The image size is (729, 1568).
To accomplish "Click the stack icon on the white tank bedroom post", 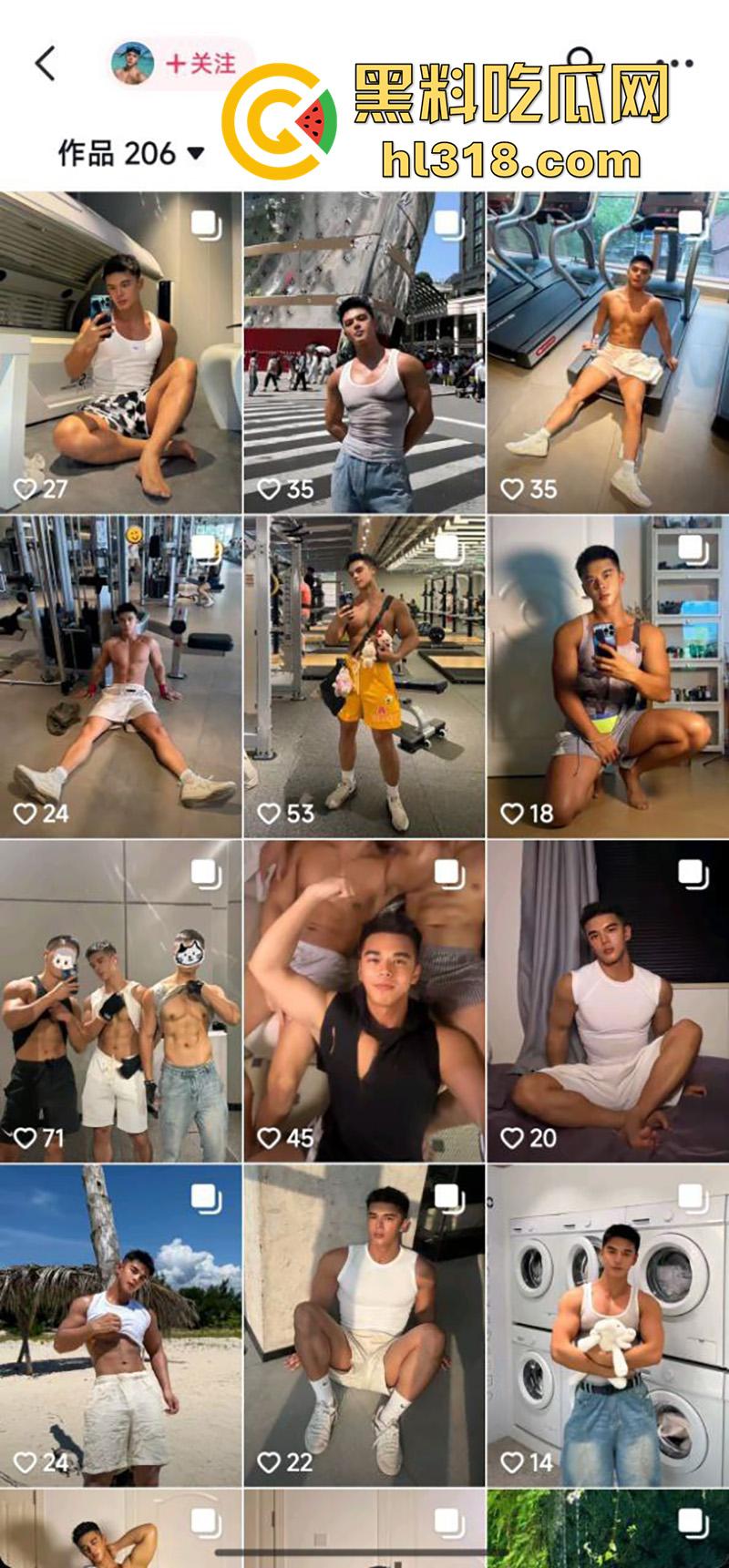I will (692, 869).
